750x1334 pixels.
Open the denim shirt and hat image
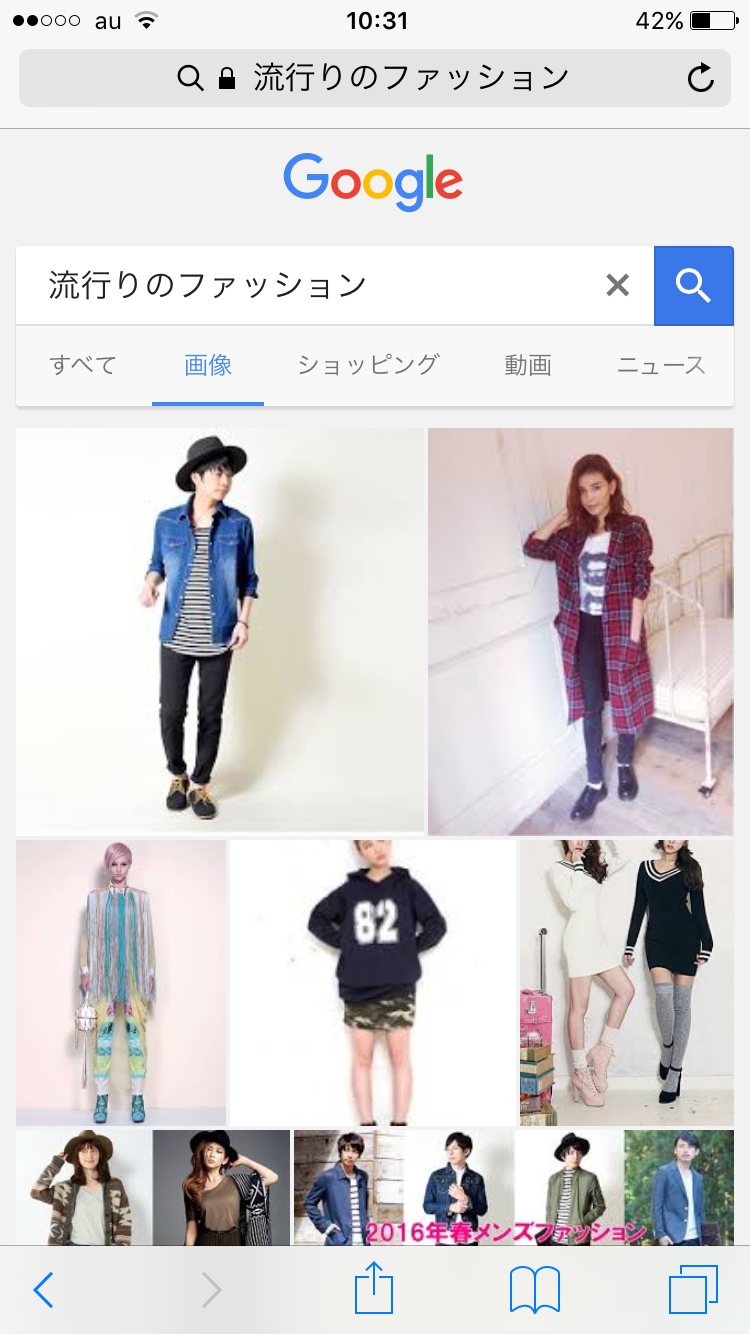pyautogui.click(x=220, y=631)
